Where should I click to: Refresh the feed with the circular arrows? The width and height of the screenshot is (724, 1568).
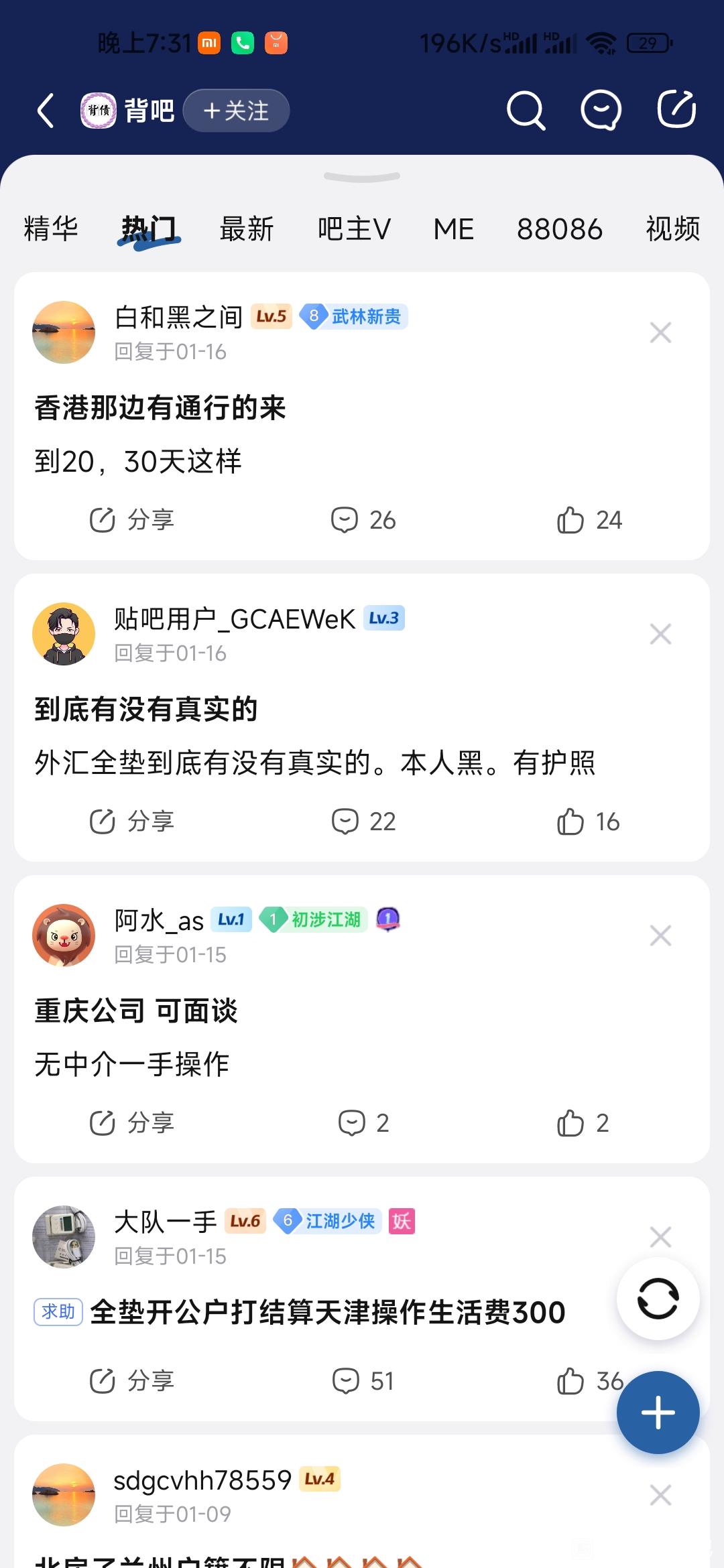658,1299
